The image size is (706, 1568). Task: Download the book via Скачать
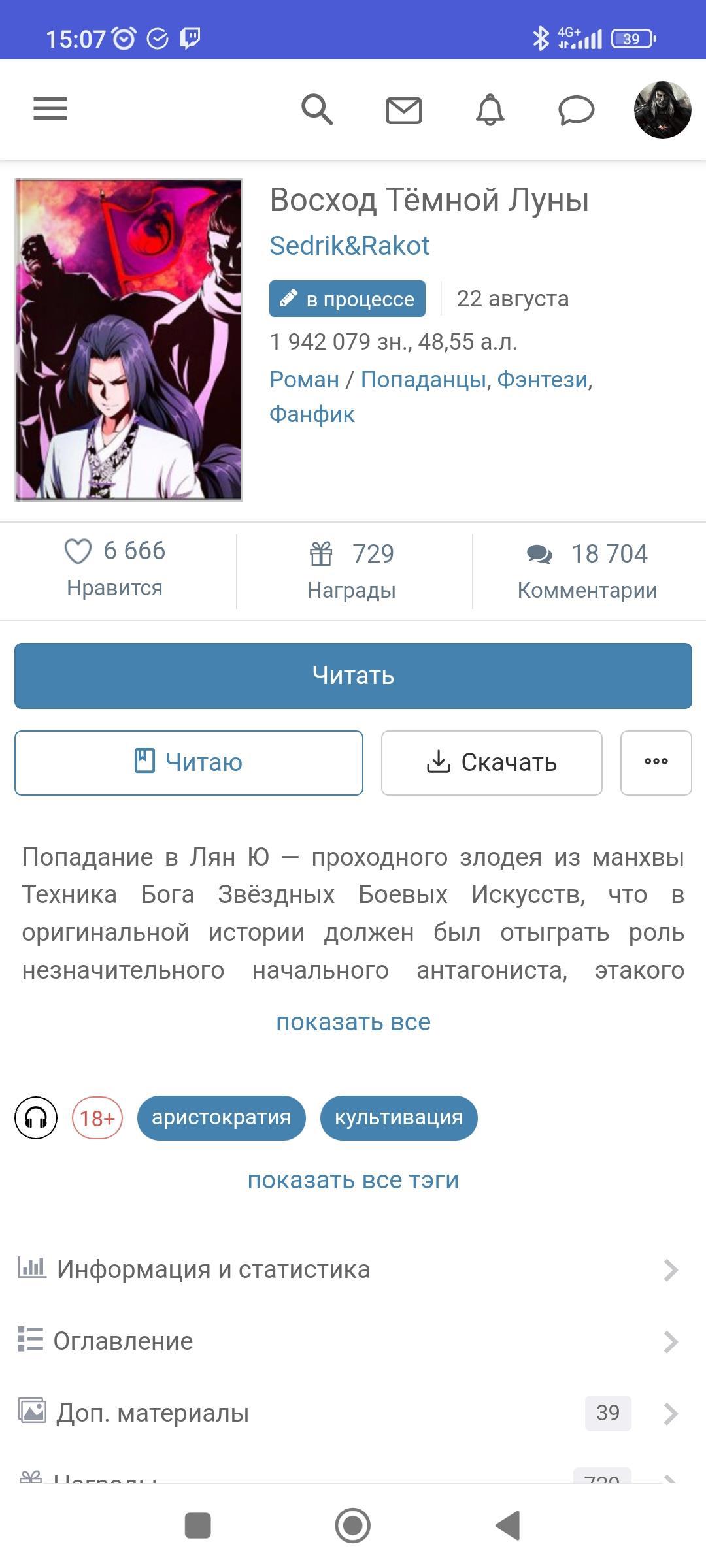tap(492, 762)
